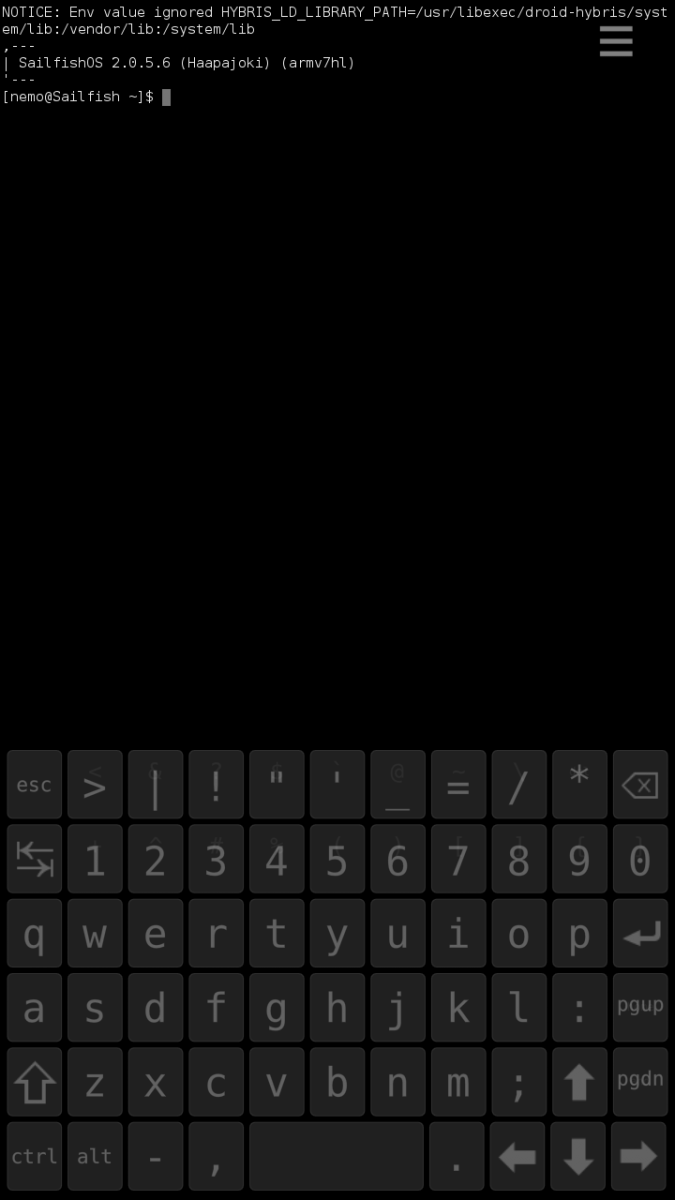Tap the esc key
This screenshot has width=675, height=1200.
pos(34,785)
